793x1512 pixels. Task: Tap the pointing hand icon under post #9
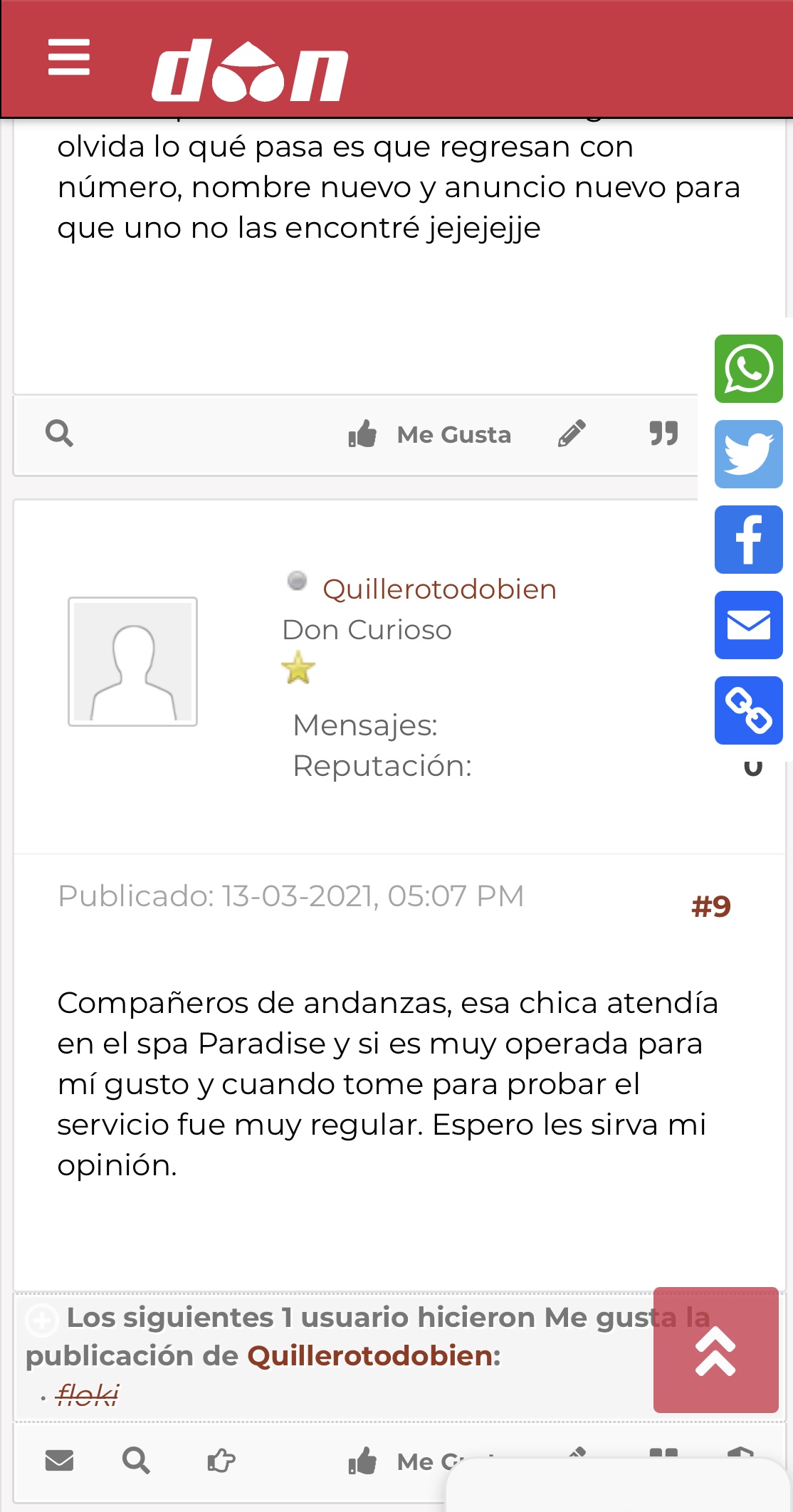point(221,1461)
